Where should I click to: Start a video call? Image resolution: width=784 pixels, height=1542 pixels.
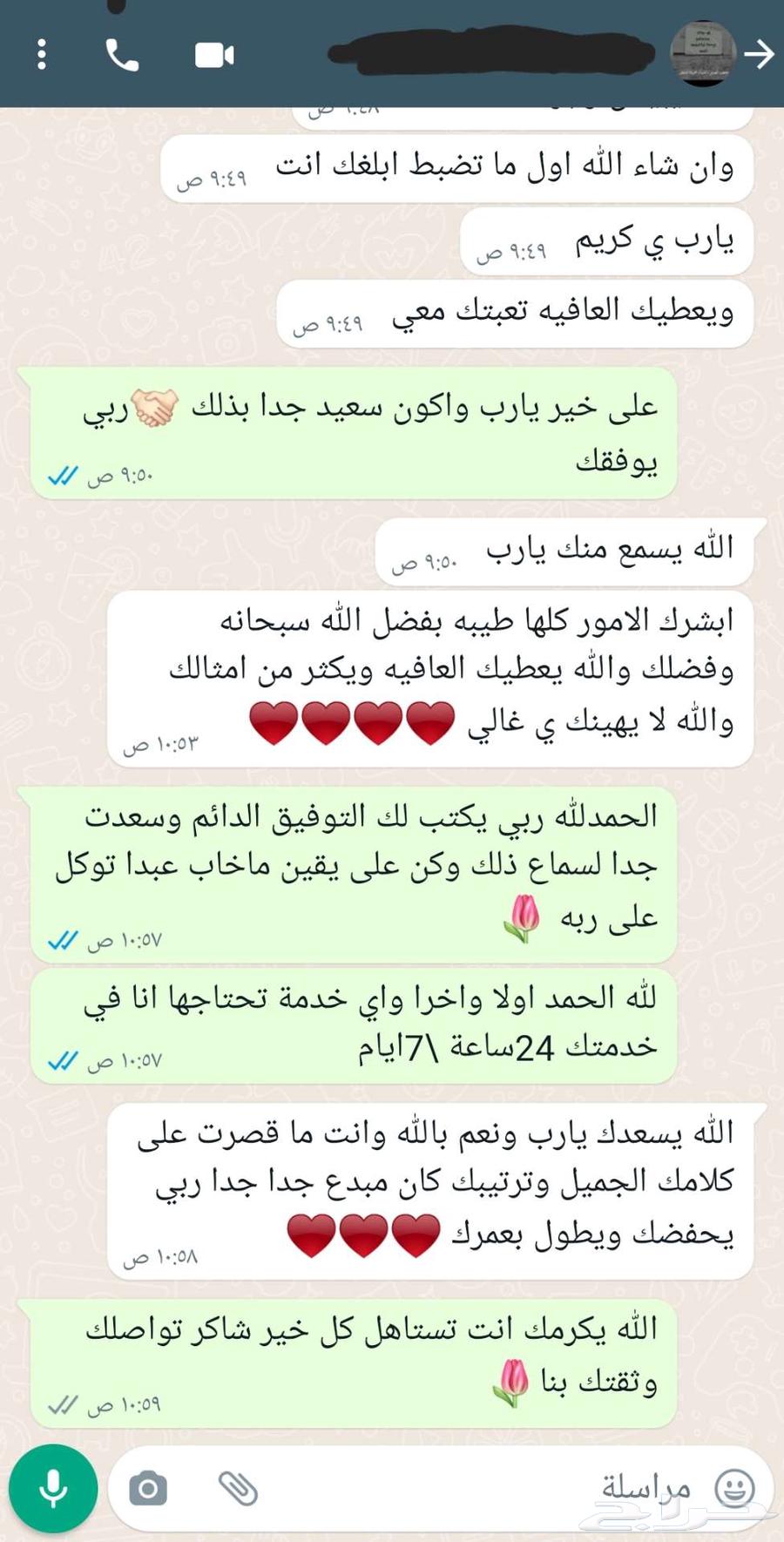point(214,56)
